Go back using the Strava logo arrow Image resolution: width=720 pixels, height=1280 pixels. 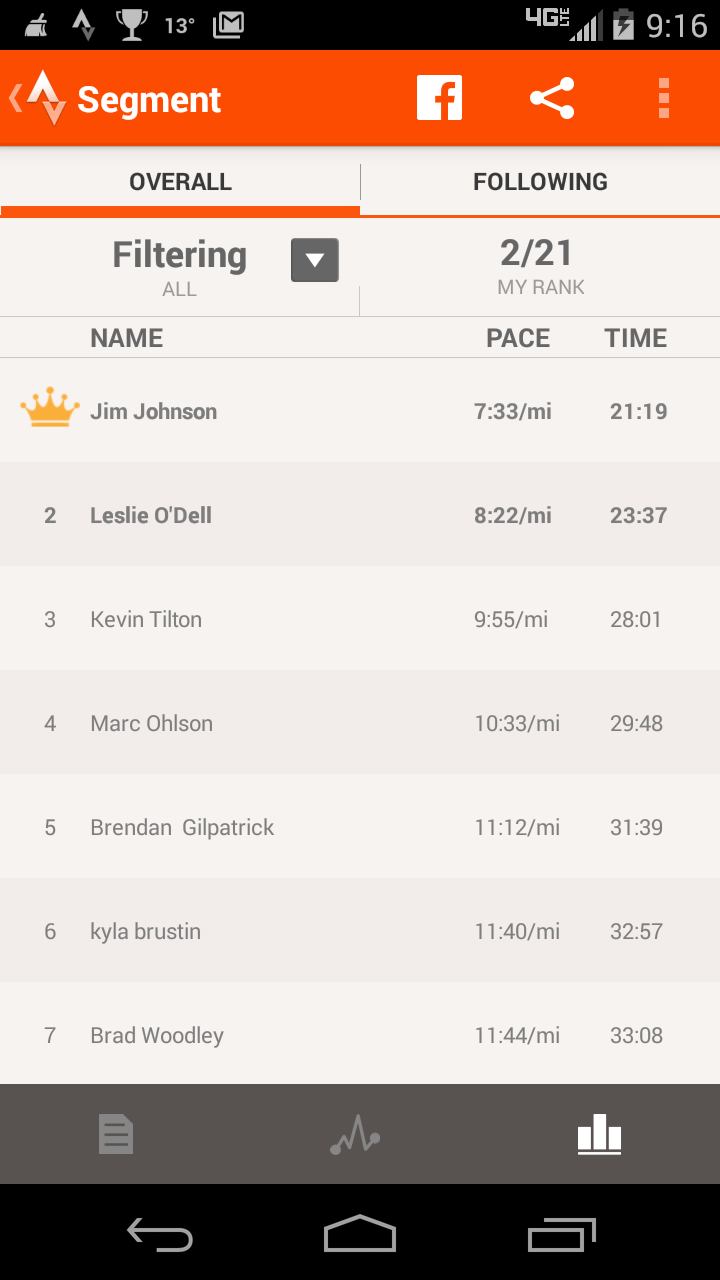[x=38, y=99]
